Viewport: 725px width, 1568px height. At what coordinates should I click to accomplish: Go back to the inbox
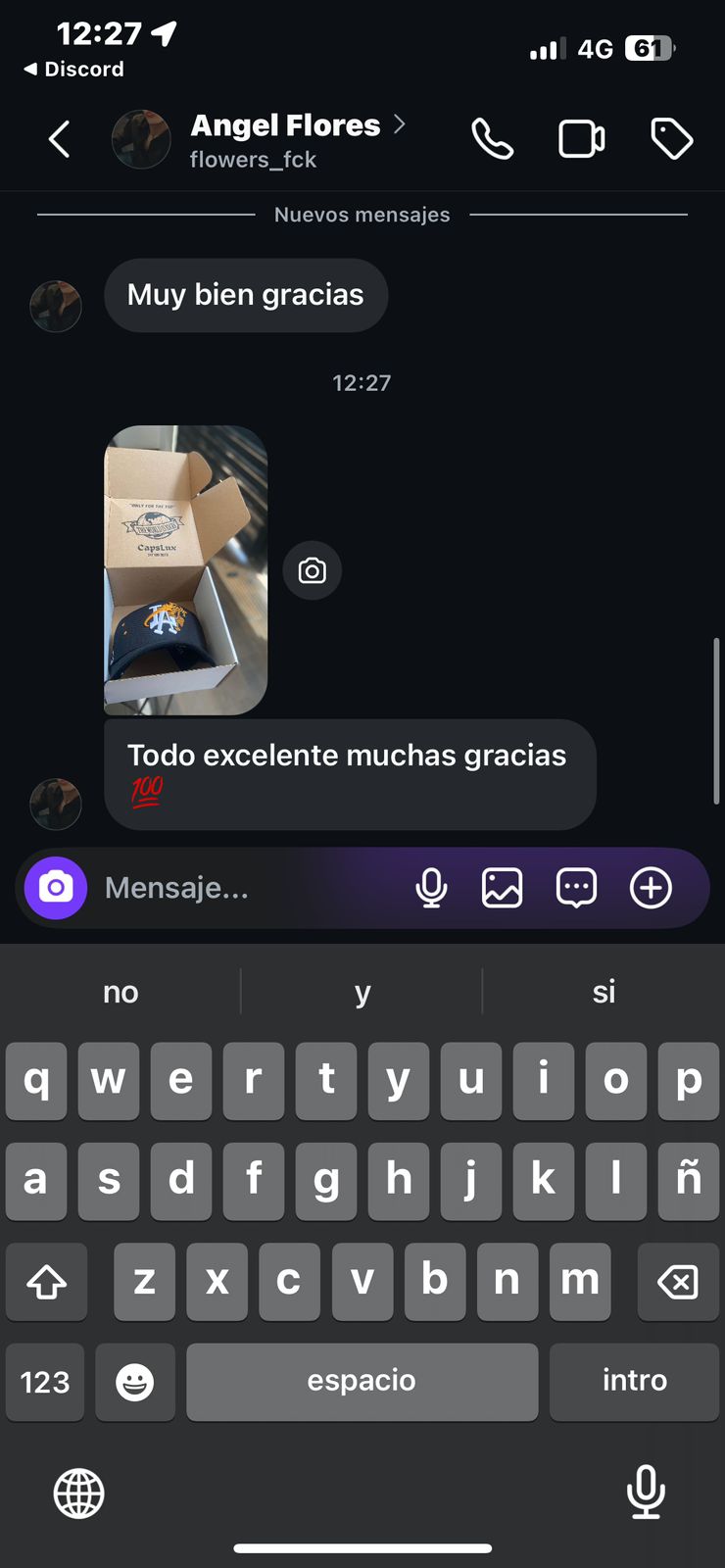tap(60, 139)
